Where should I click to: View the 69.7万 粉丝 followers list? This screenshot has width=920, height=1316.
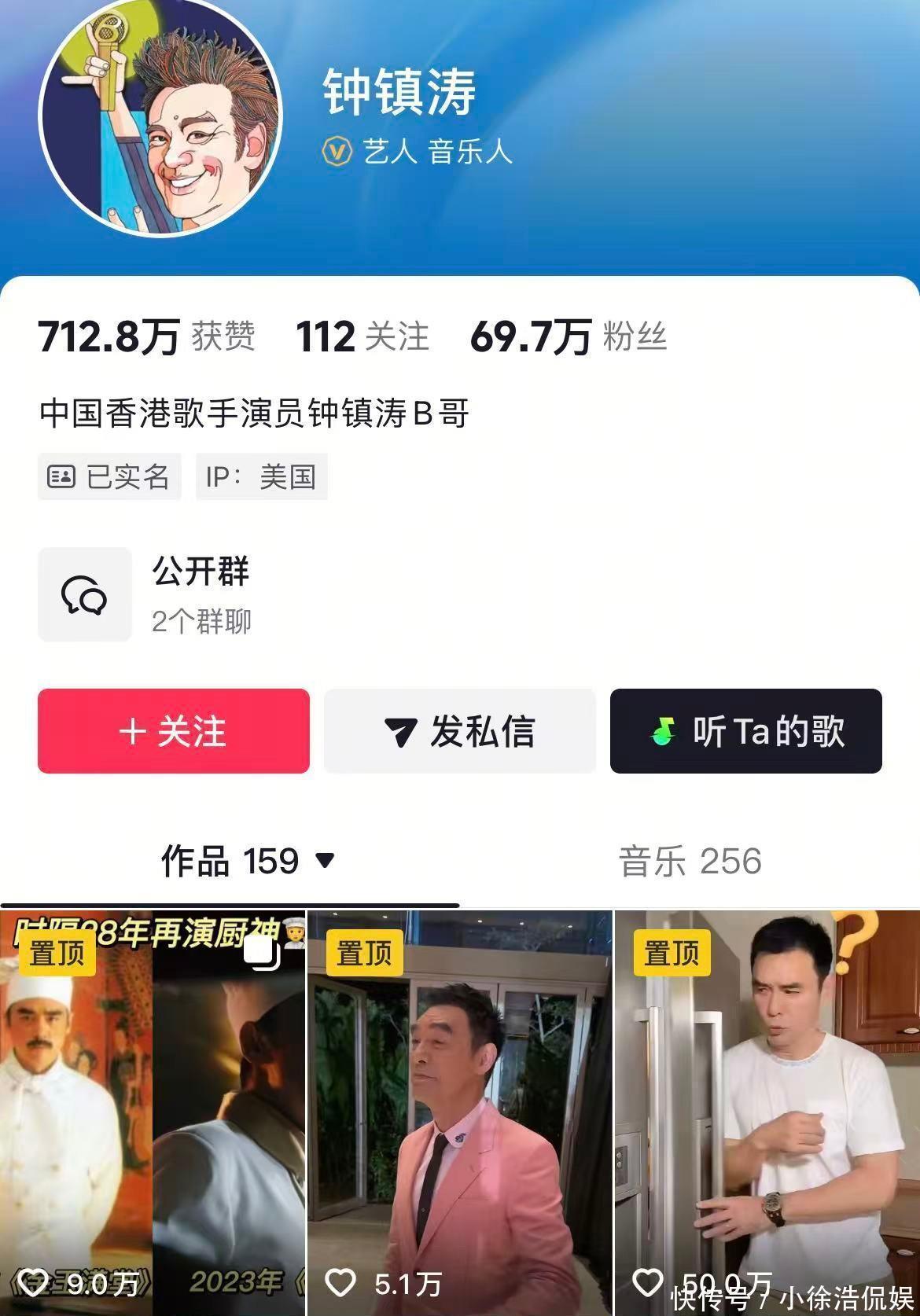(x=568, y=337)
